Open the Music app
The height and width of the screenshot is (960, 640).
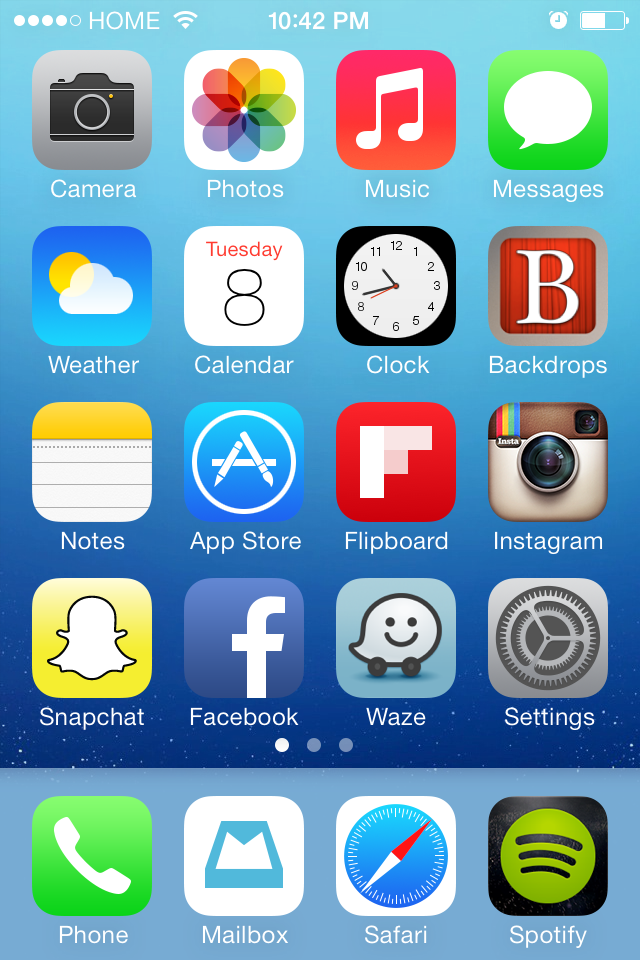[x=396, y=110]
